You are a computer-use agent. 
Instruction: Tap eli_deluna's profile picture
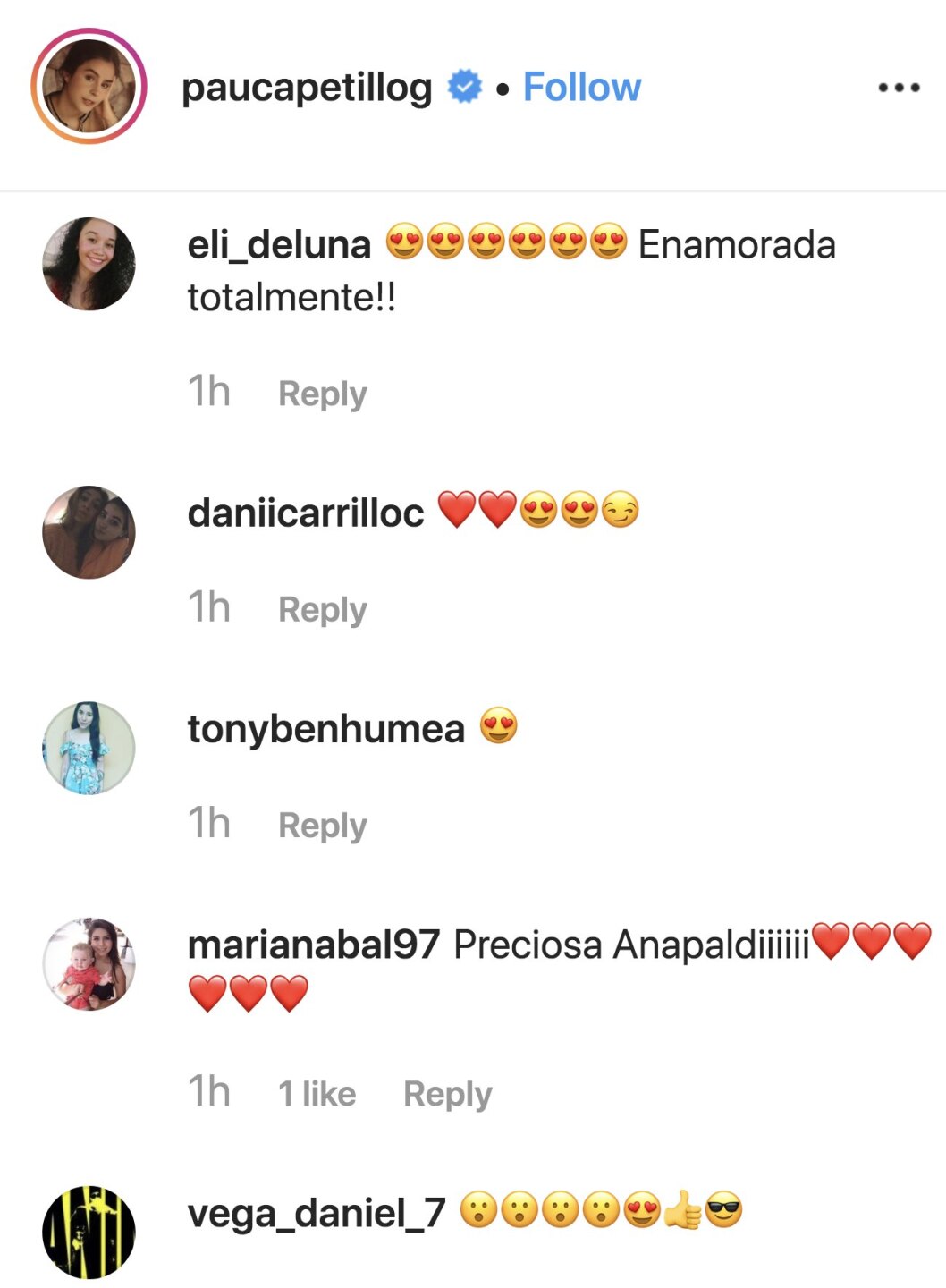(89, 264)
